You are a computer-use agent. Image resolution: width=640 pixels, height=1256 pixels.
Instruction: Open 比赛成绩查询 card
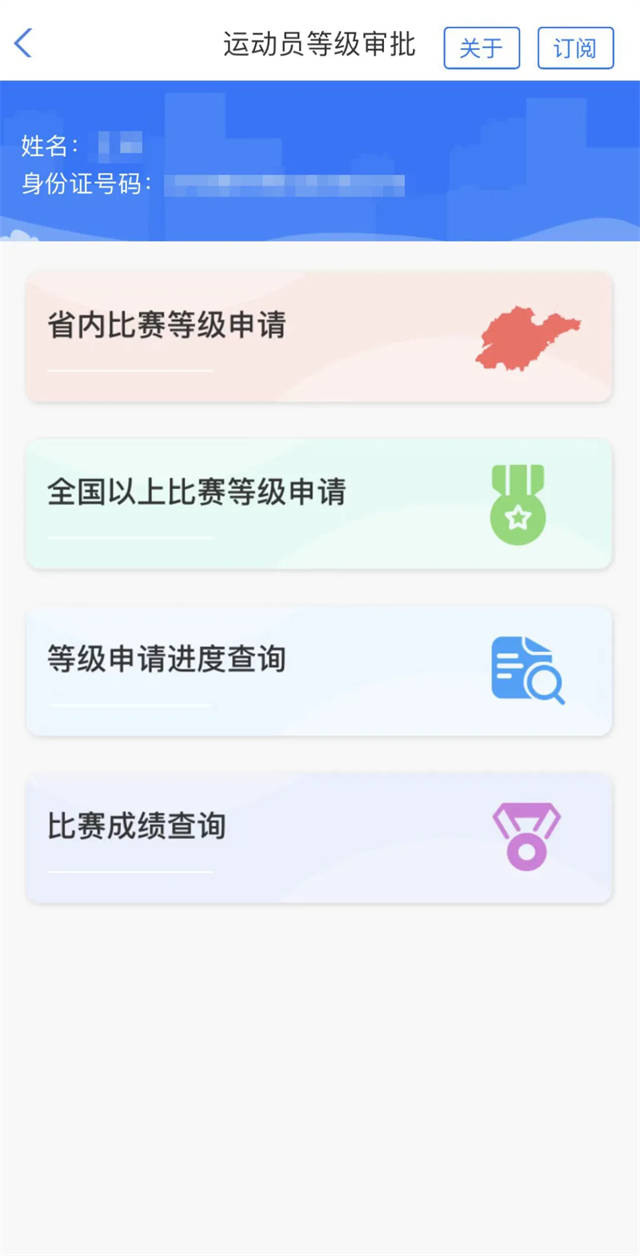(x=318, y=838)
